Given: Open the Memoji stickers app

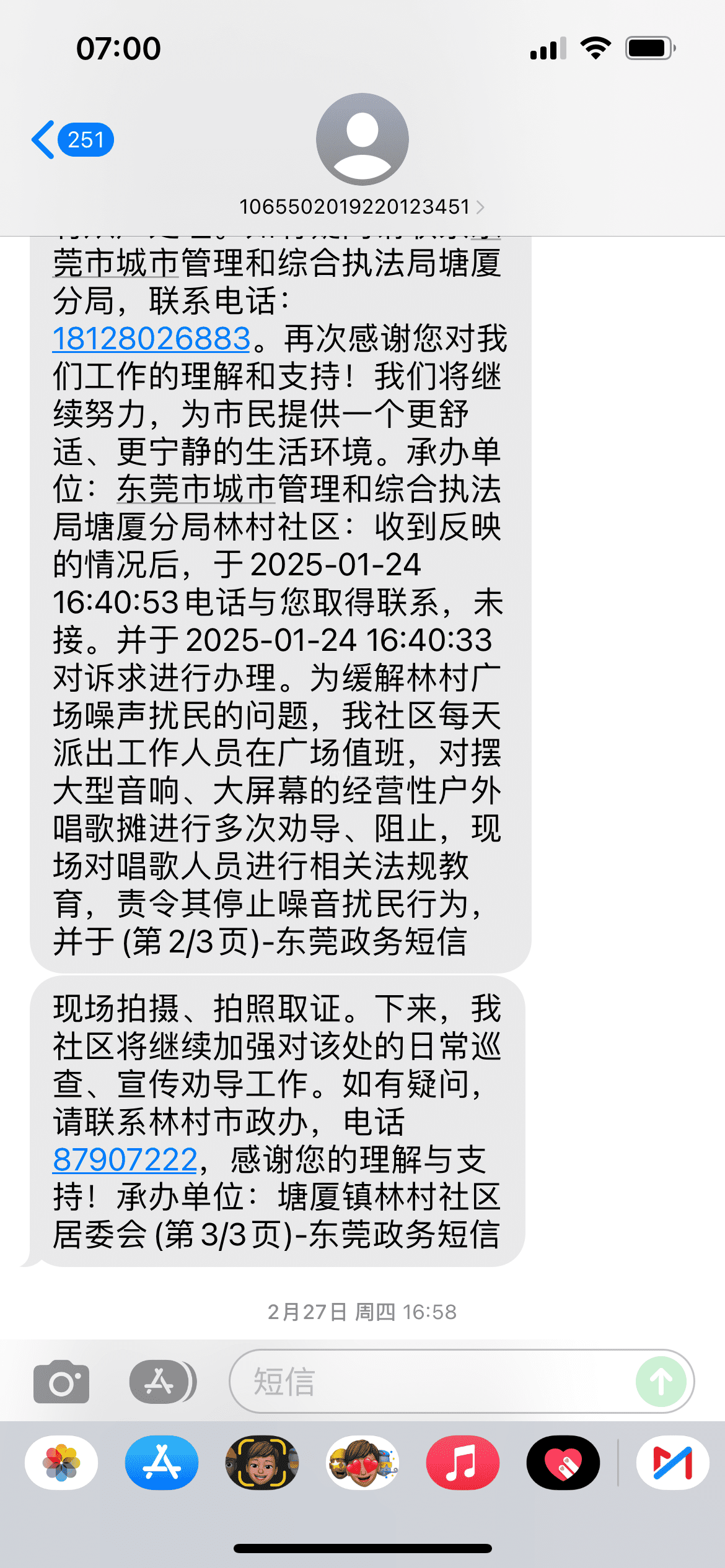Looking at the screenshot, I should pyautogui.click(x=362, y=1463).
